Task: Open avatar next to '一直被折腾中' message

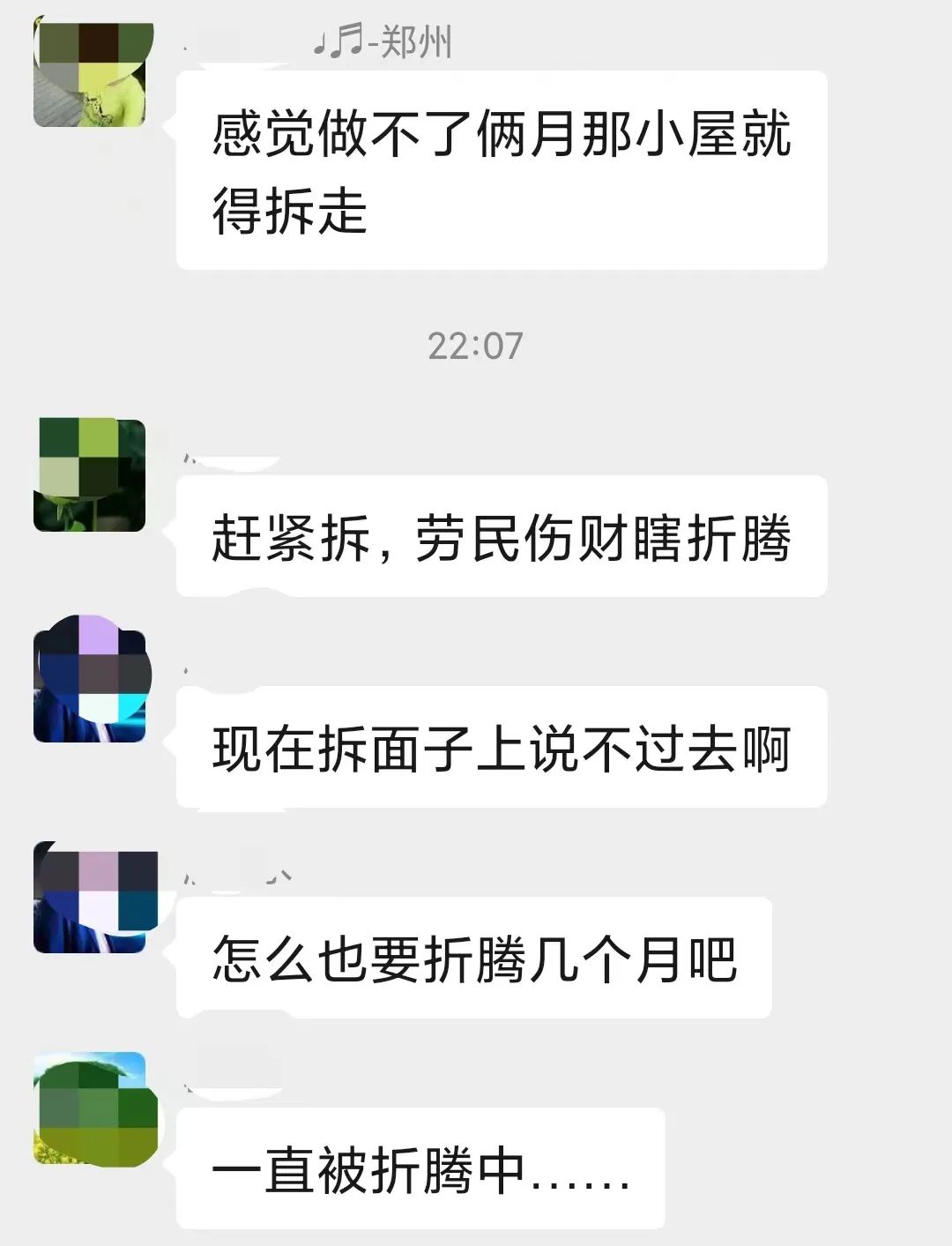Action: pos(89,1108)
